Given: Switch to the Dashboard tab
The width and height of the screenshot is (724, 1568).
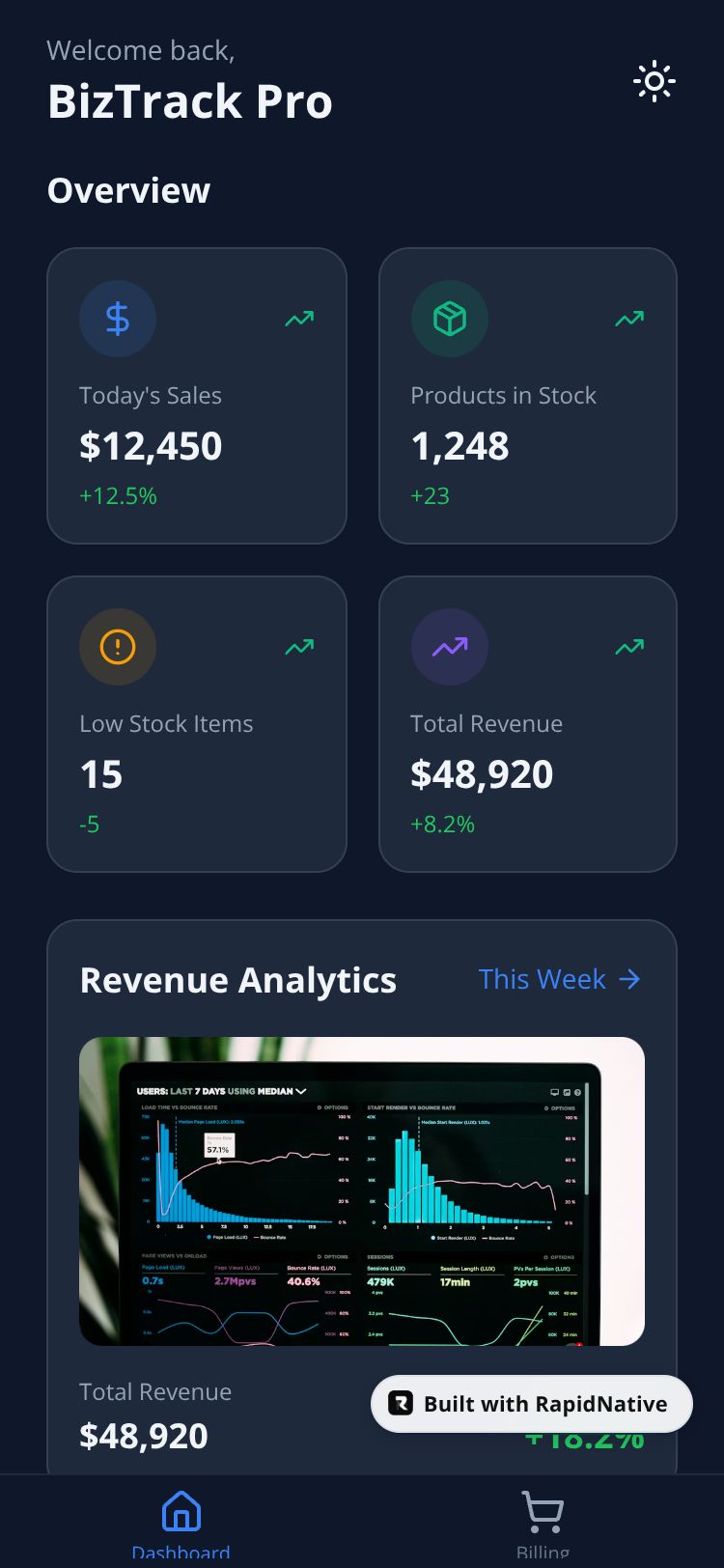Looking at the screenshot, I should tap(181, 1523).
